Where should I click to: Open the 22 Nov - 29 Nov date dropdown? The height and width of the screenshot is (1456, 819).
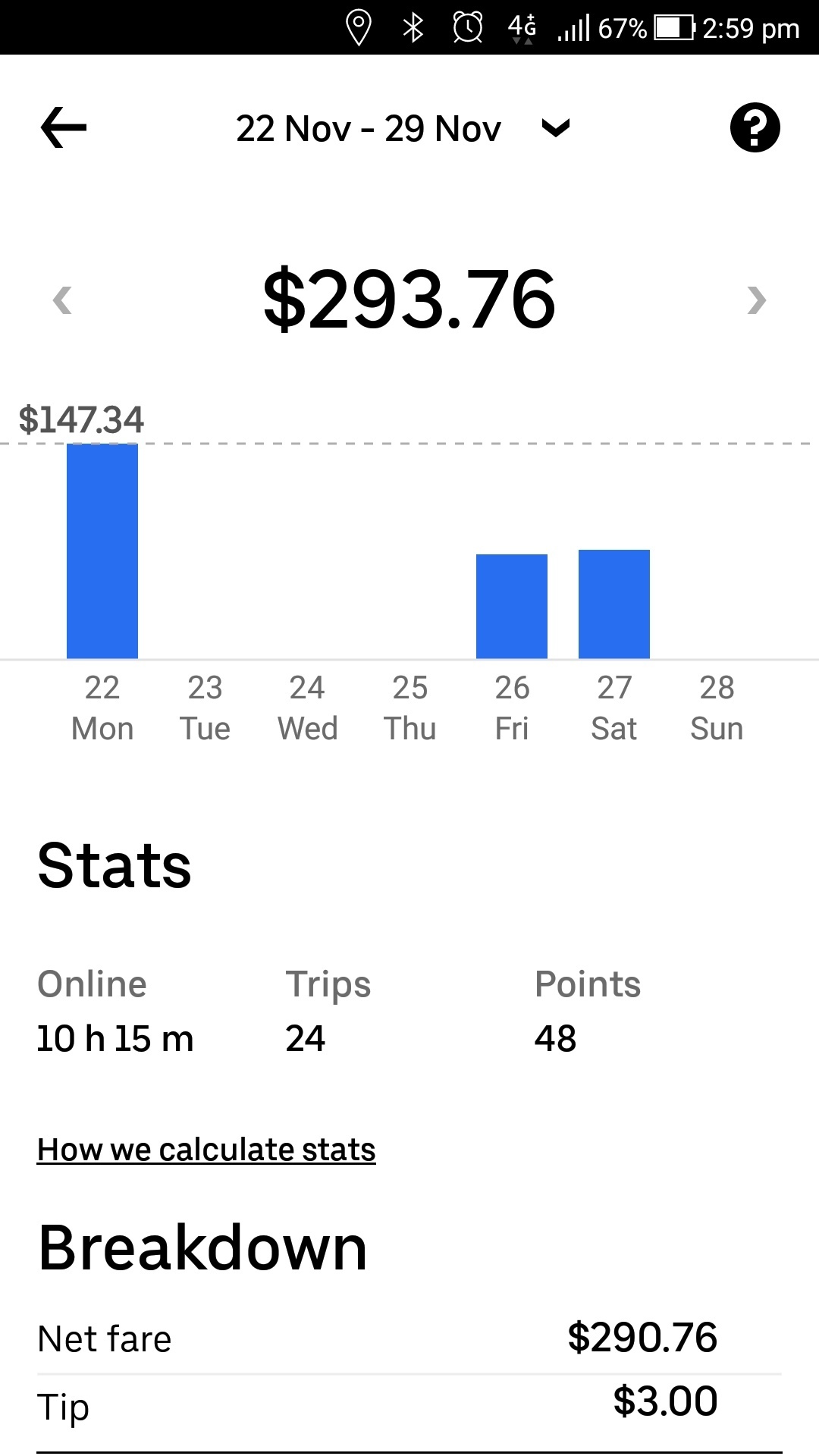(x=403, y=128)
